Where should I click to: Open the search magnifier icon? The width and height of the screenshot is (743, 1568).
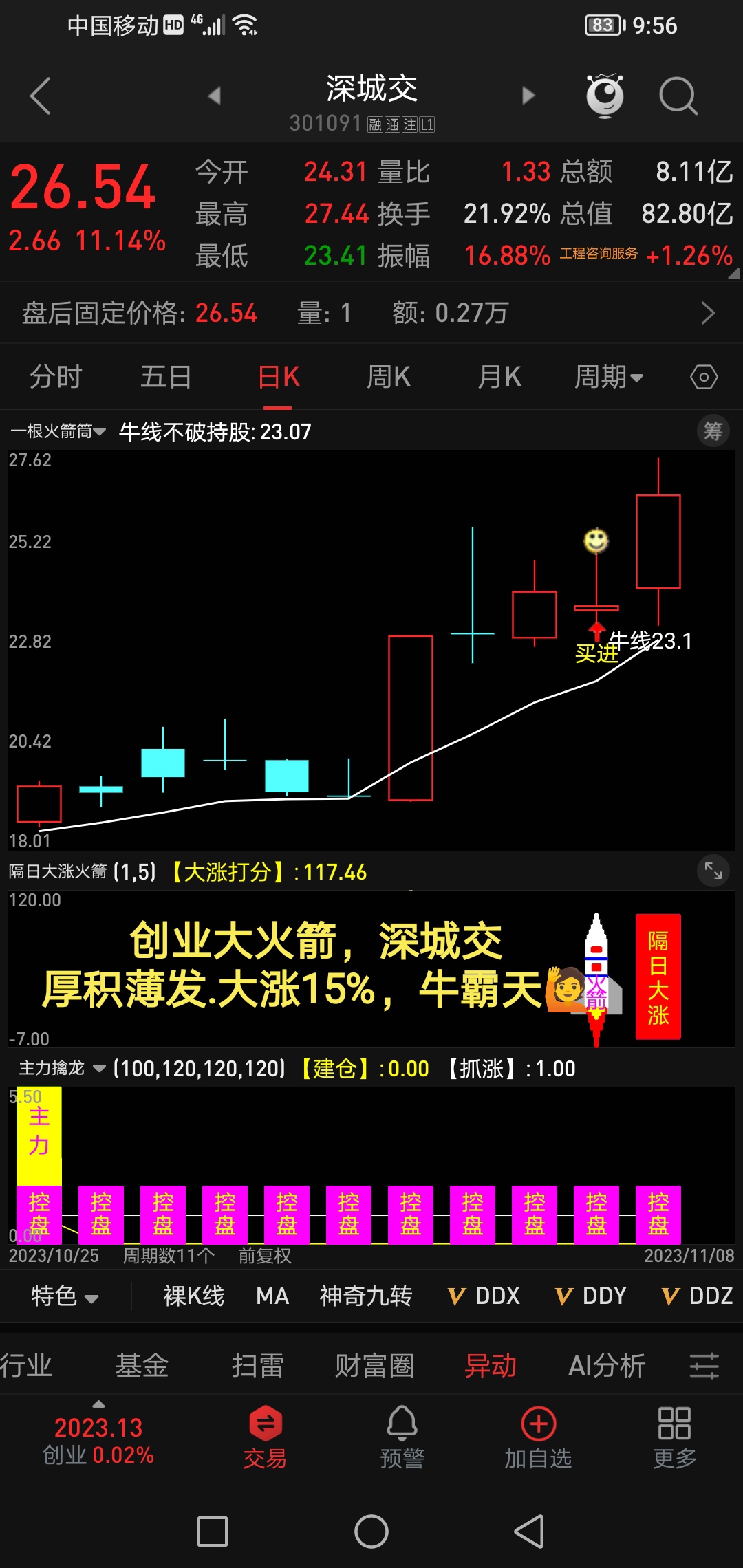click(678, 96)
